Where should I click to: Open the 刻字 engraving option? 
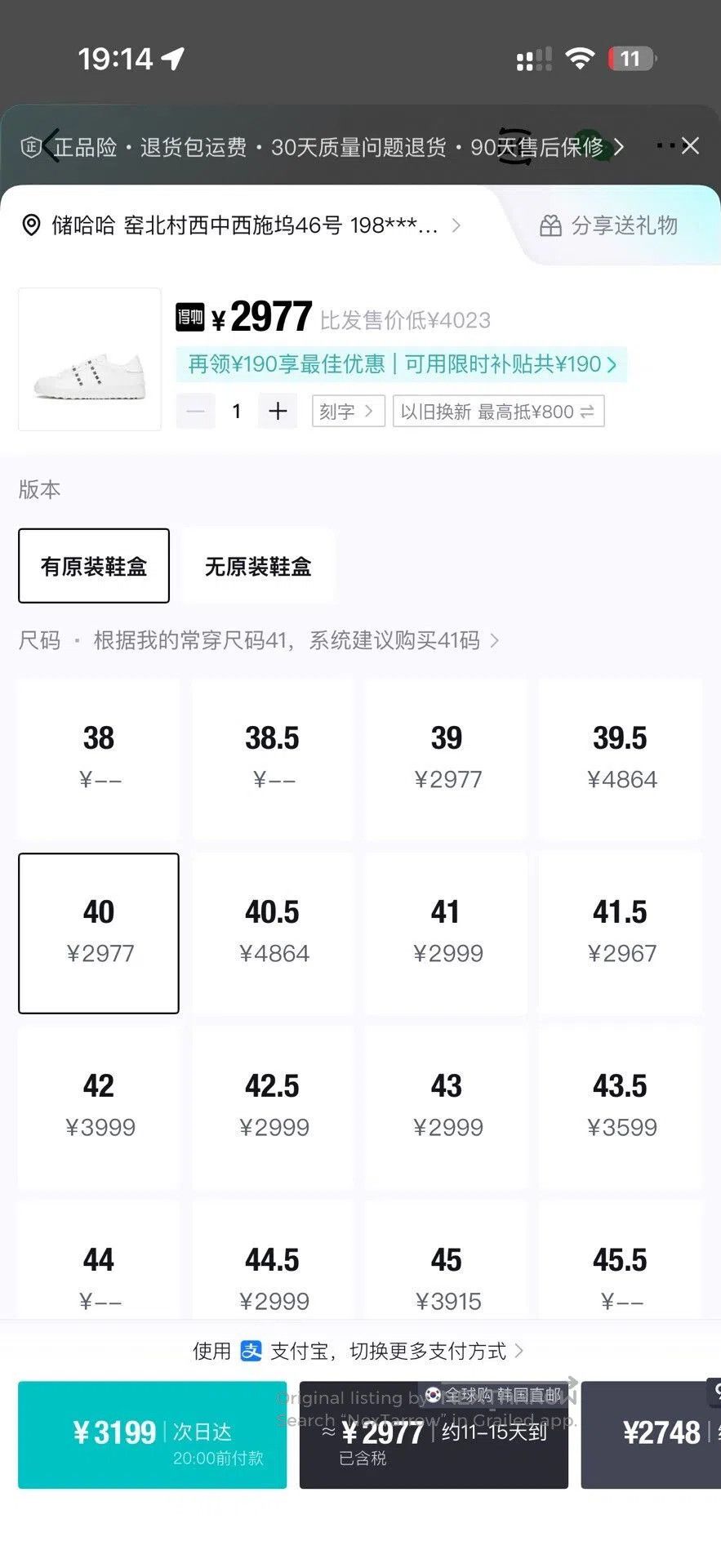(348, 412)
